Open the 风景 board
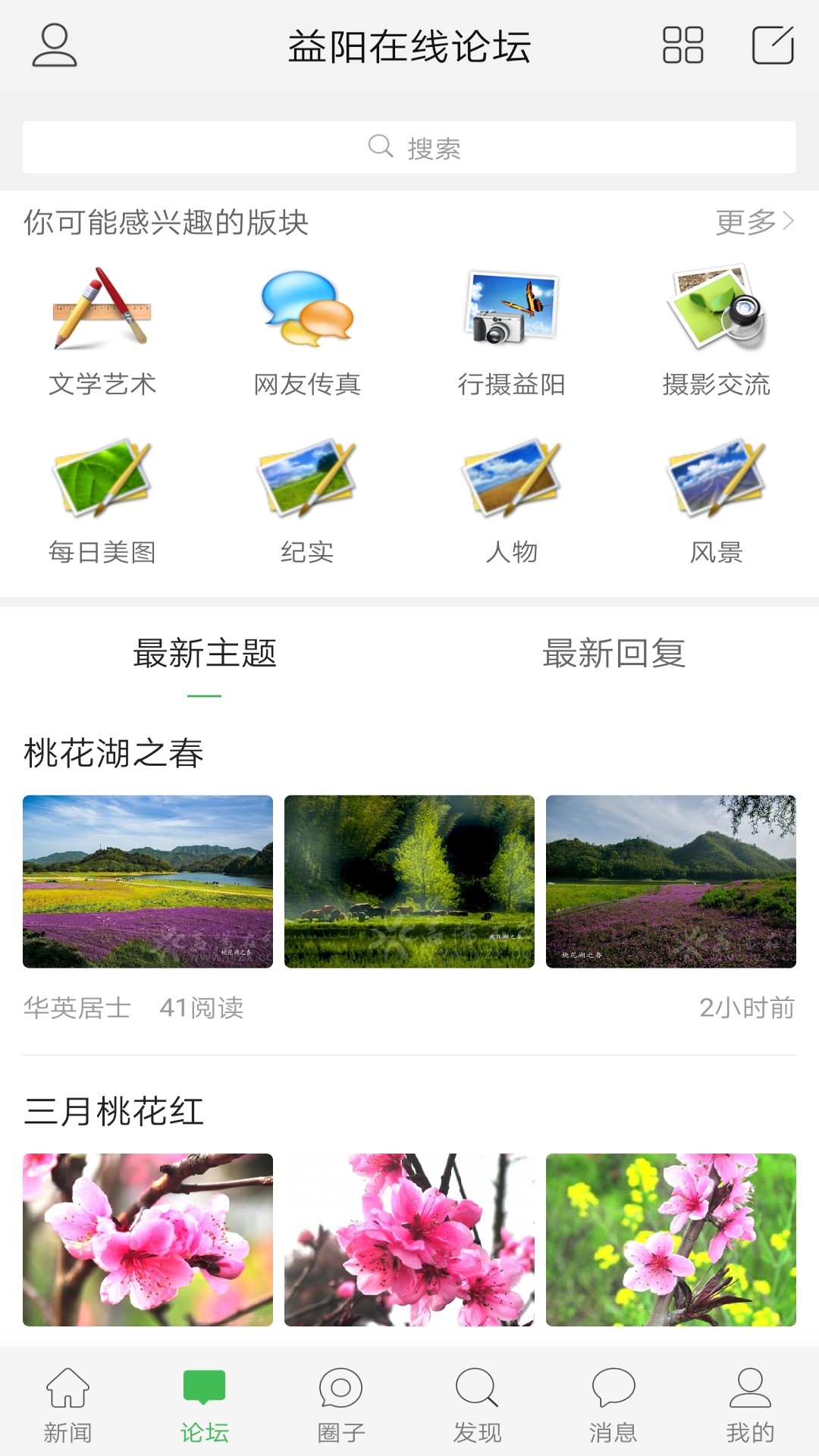Screen dimensions: 819x1456 pos(717,500)
